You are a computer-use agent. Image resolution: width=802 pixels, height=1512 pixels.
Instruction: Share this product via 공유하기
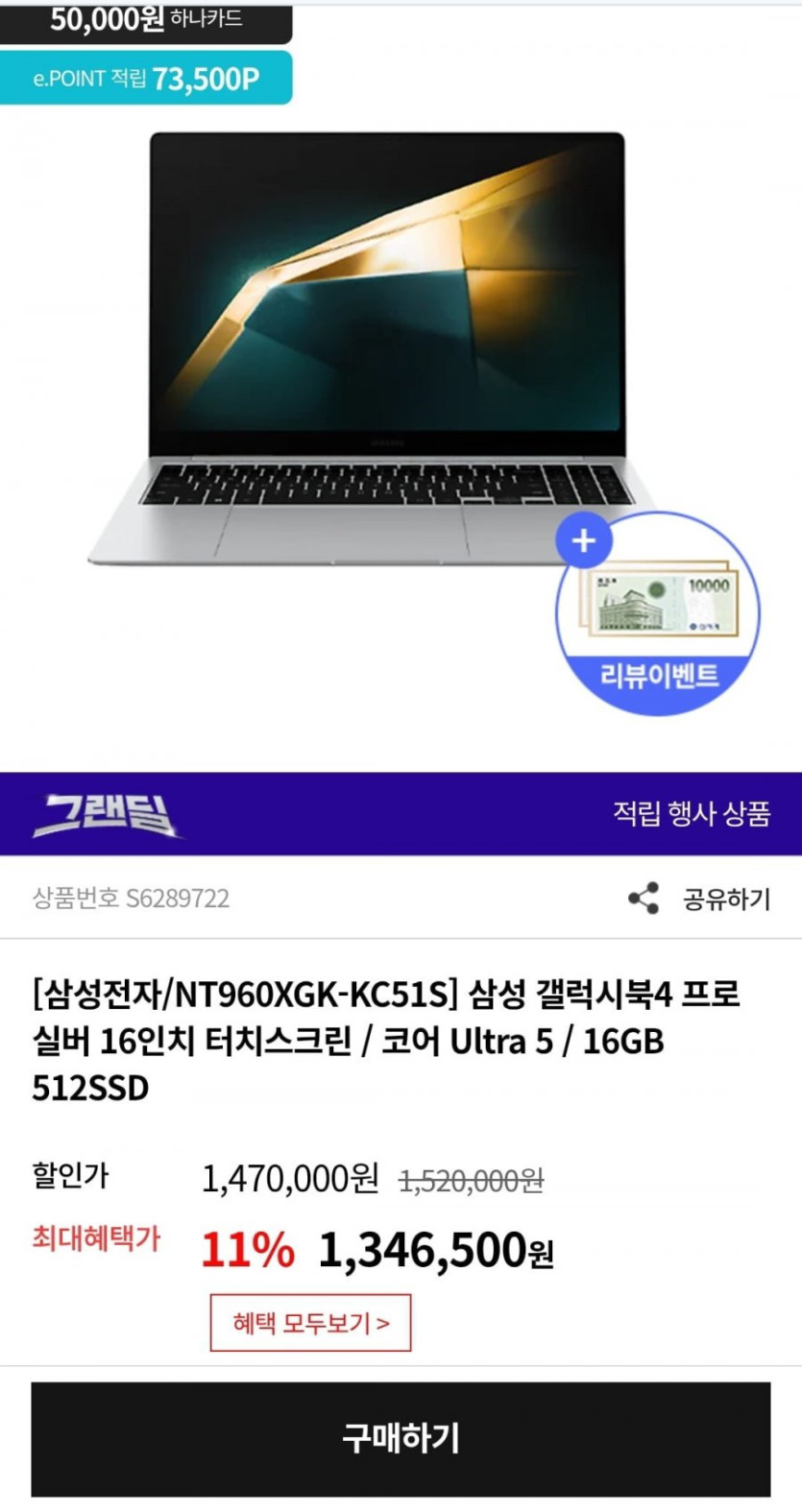[x=699, y=899]
